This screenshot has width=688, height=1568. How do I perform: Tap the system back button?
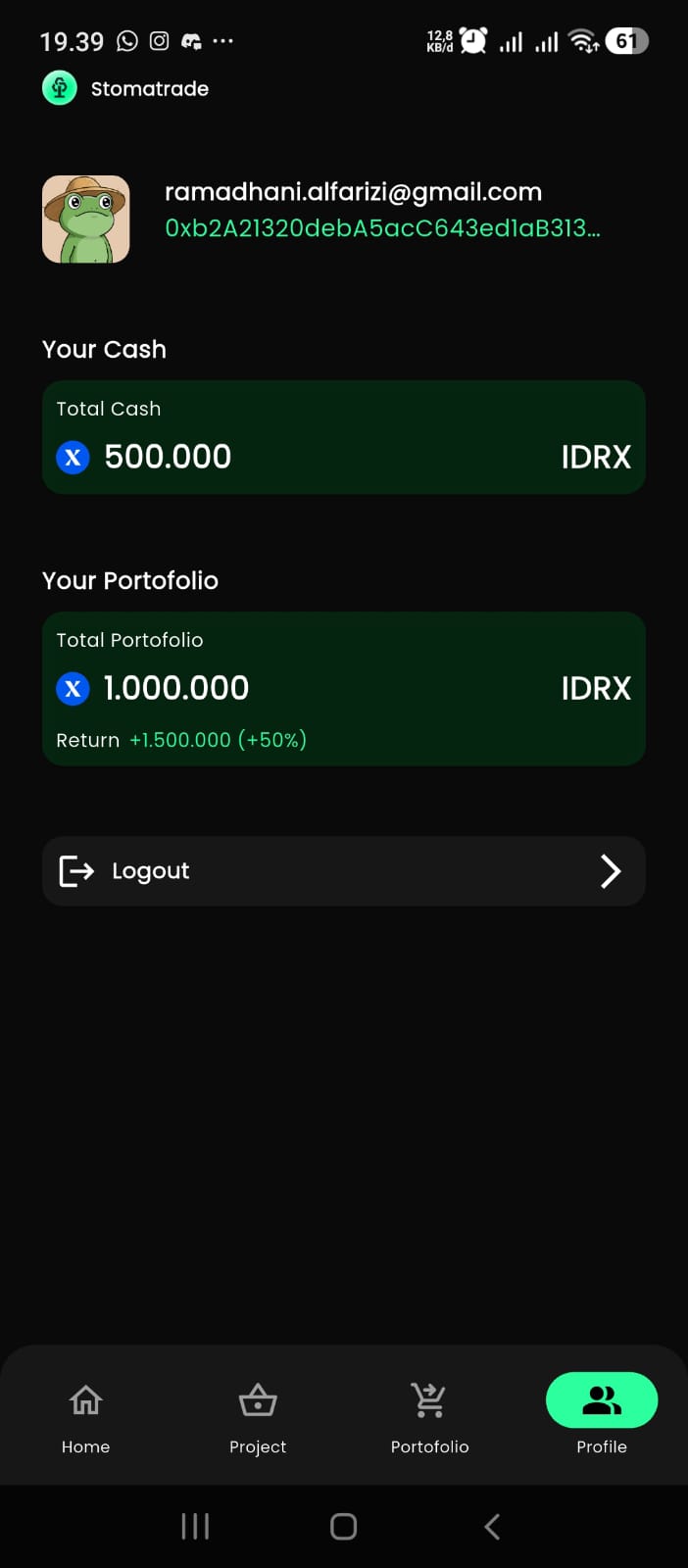click(x=492, y=1526)
